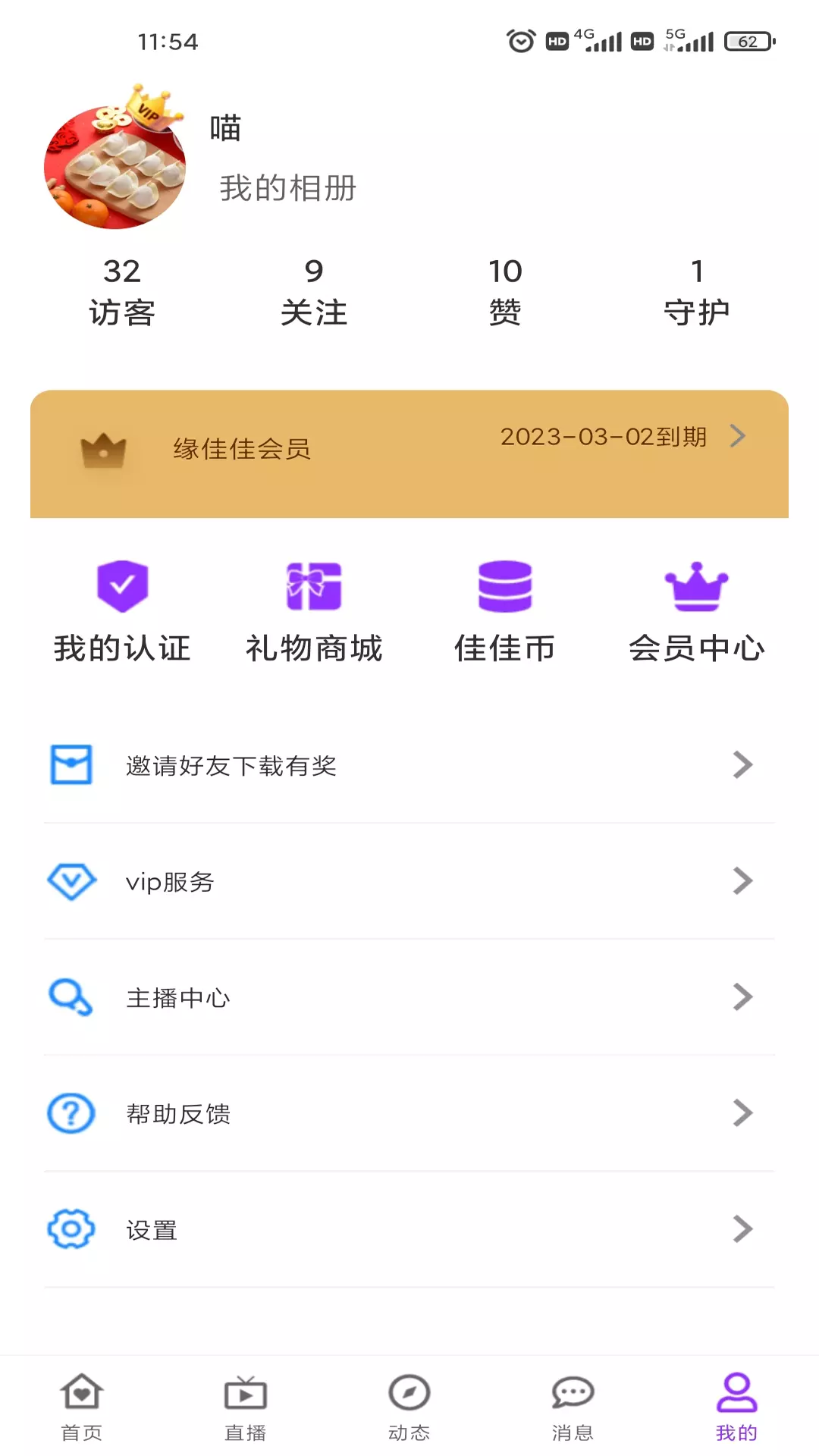Switch to the 首页 home tab
The width and height of the screenshot is (819, 1456).
tap(82, 1407)
